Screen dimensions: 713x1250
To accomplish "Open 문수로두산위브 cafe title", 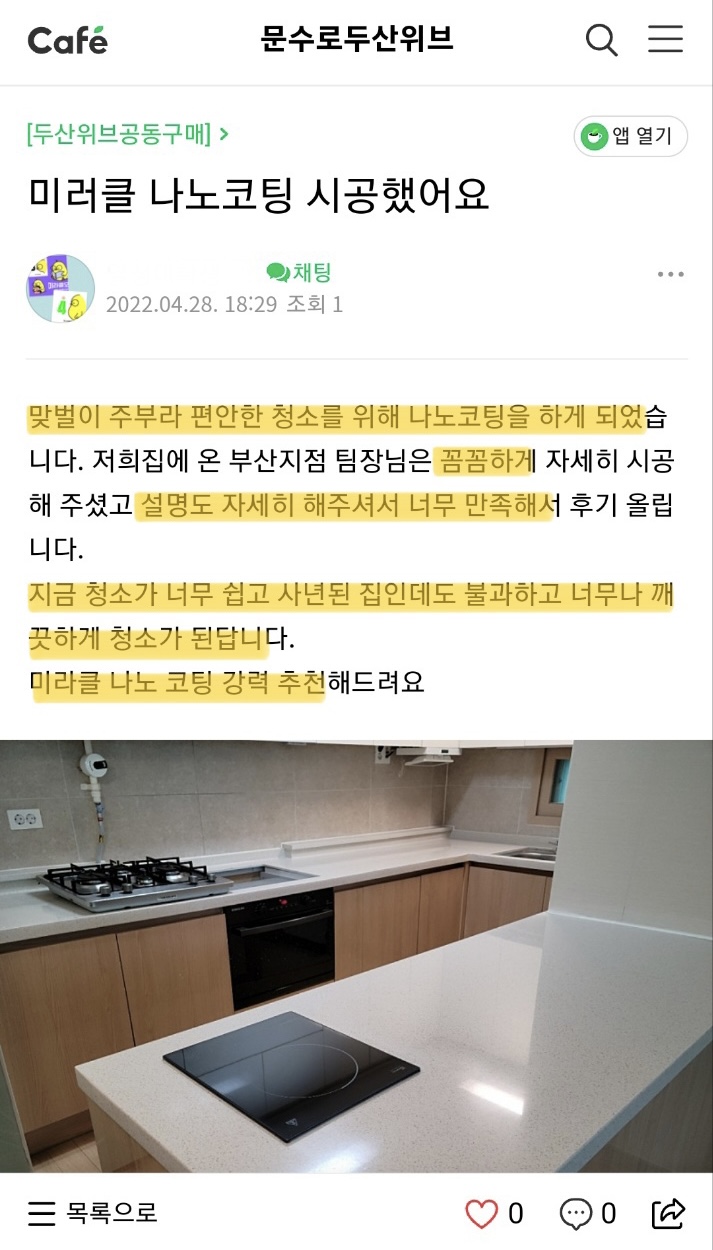I will (357, 40).
